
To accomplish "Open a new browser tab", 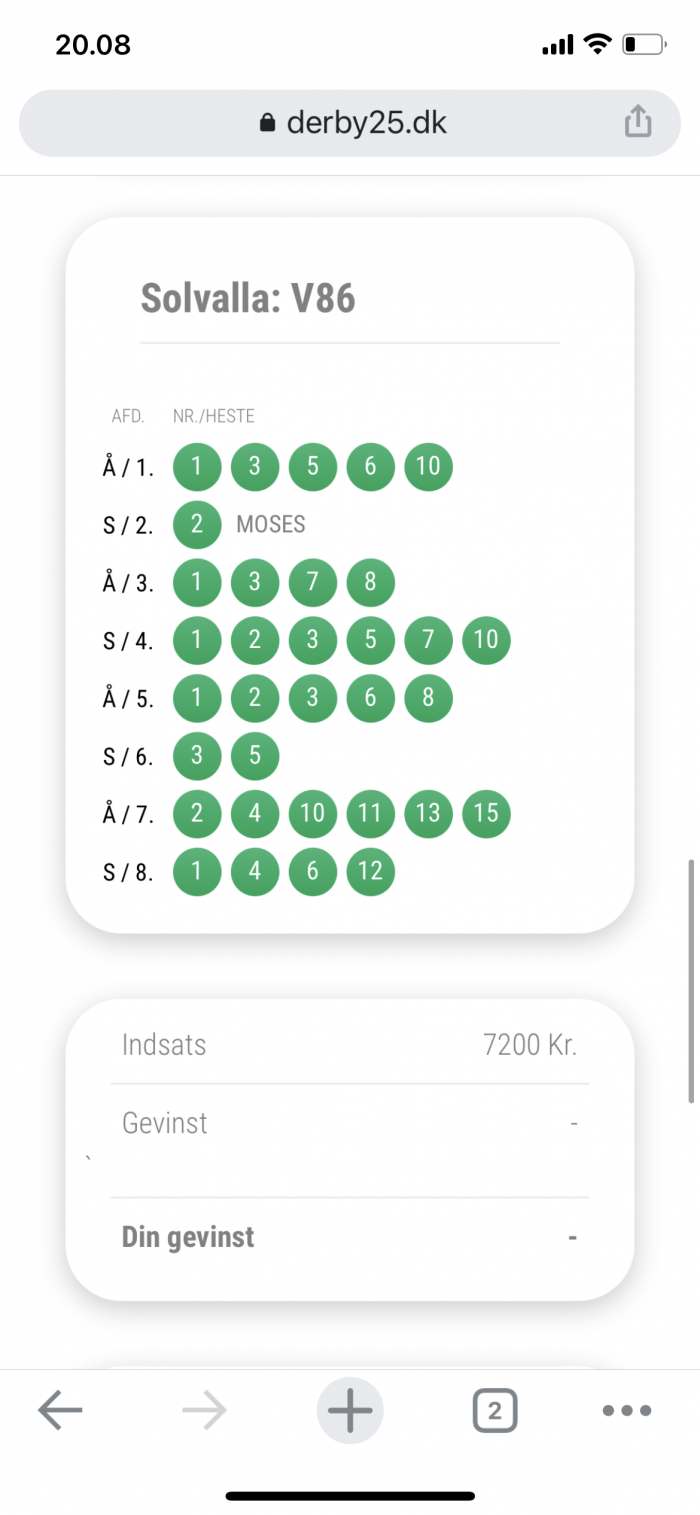I will [x=350, y=1411].
